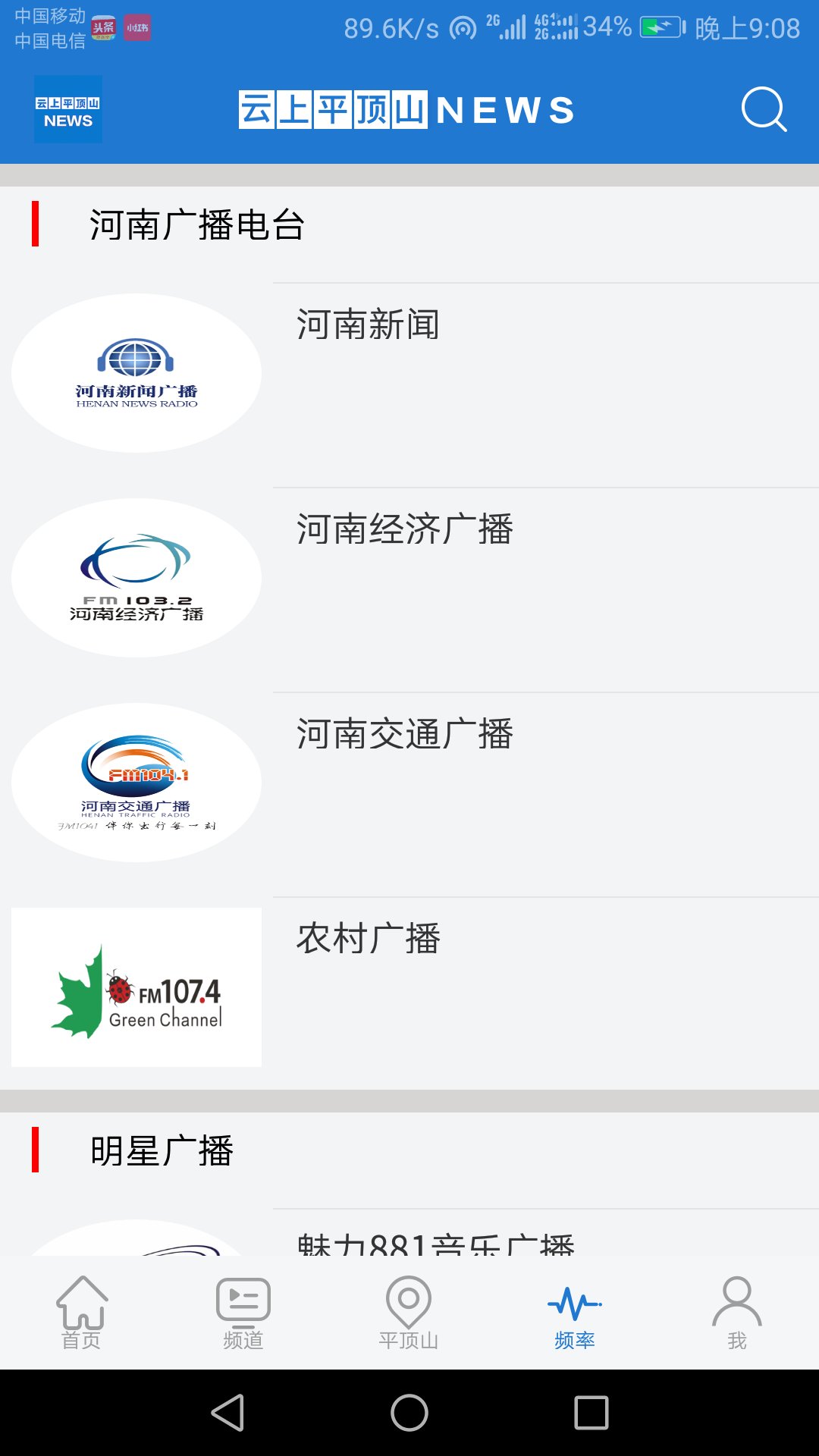Select the 河南经济广播 station name
This screenshot has height=1456, width=819.
coord(405,529)
